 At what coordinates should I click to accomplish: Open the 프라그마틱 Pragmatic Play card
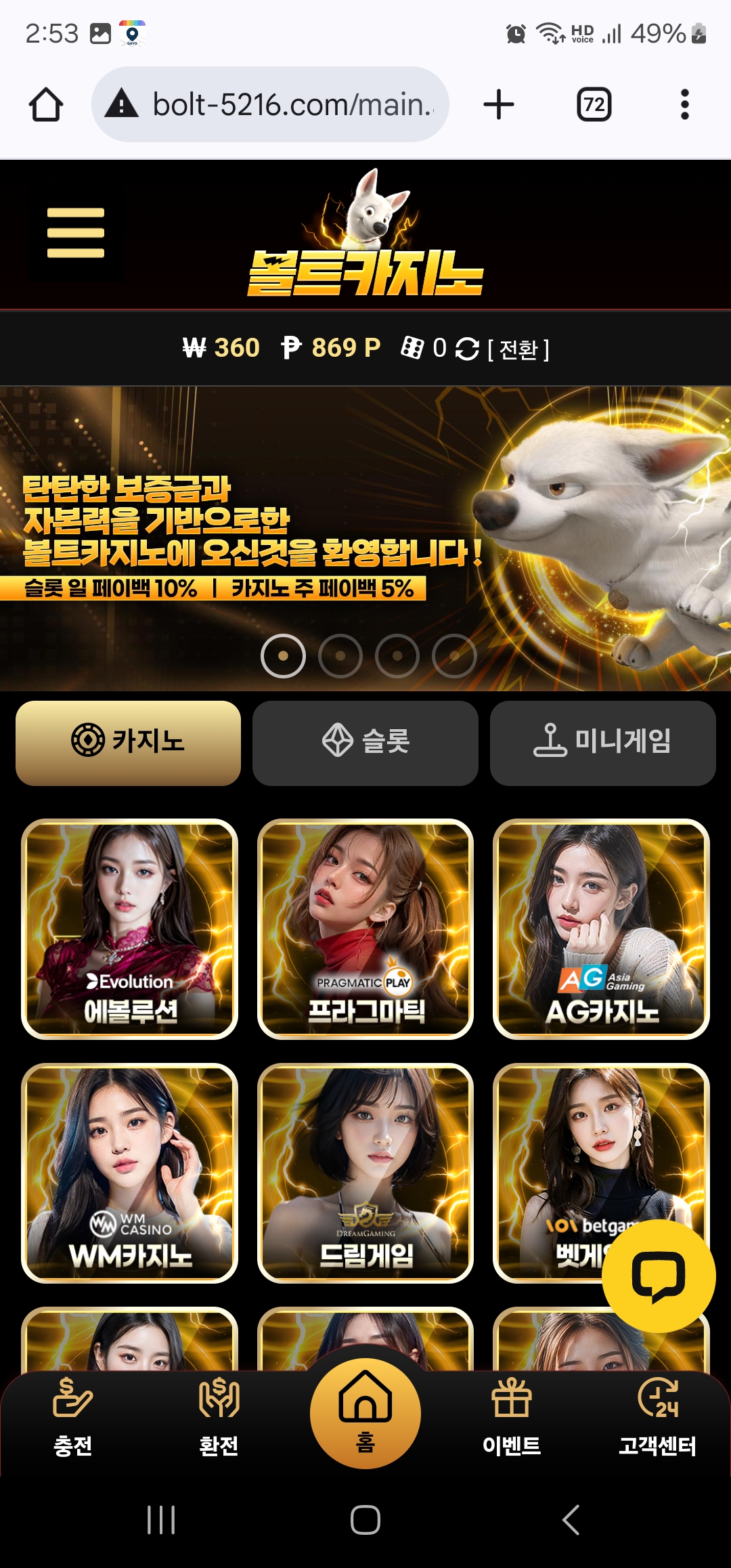[x=365, y=929]
